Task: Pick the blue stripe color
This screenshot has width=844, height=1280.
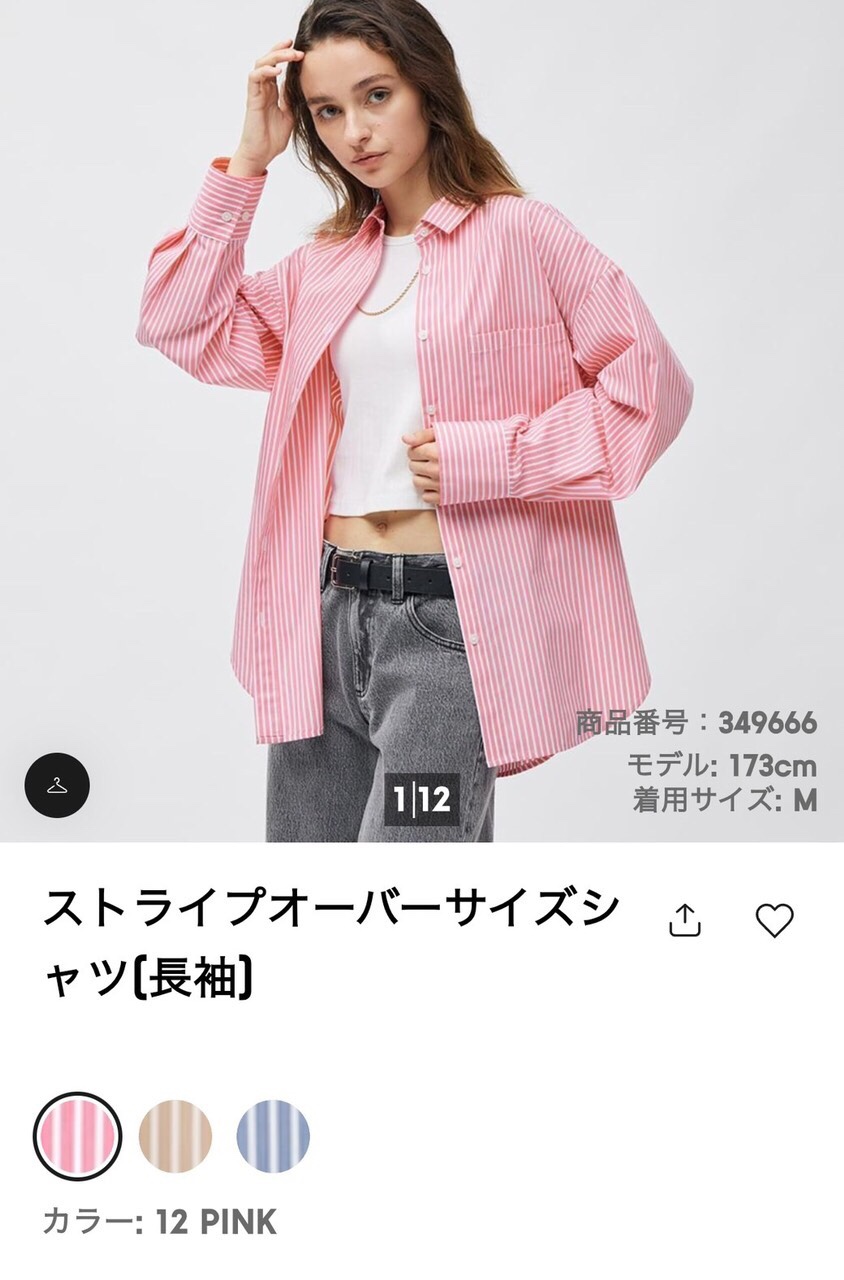Action: [273, 1136]
